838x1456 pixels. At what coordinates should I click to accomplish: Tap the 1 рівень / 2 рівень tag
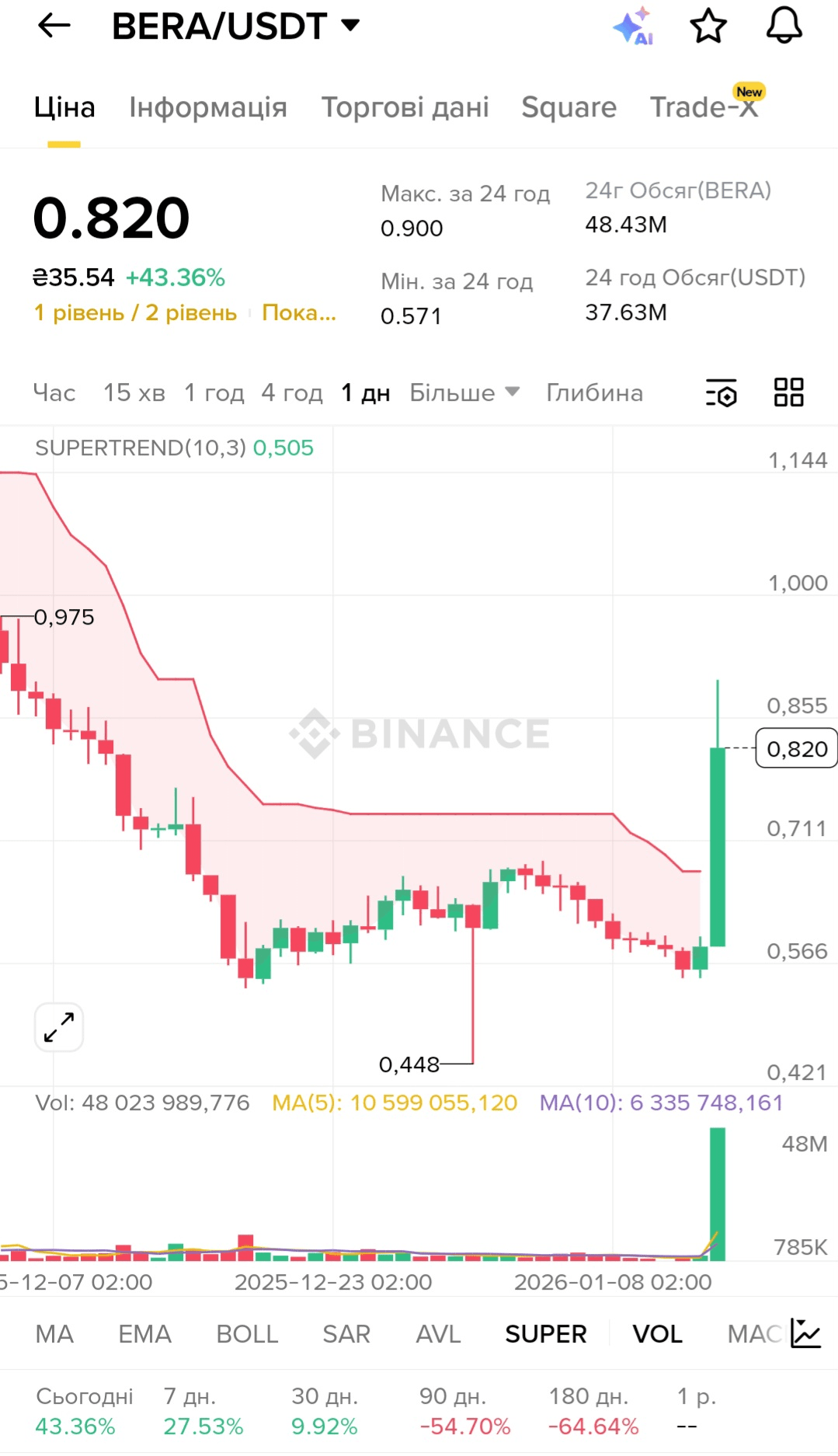click(135, 313)
